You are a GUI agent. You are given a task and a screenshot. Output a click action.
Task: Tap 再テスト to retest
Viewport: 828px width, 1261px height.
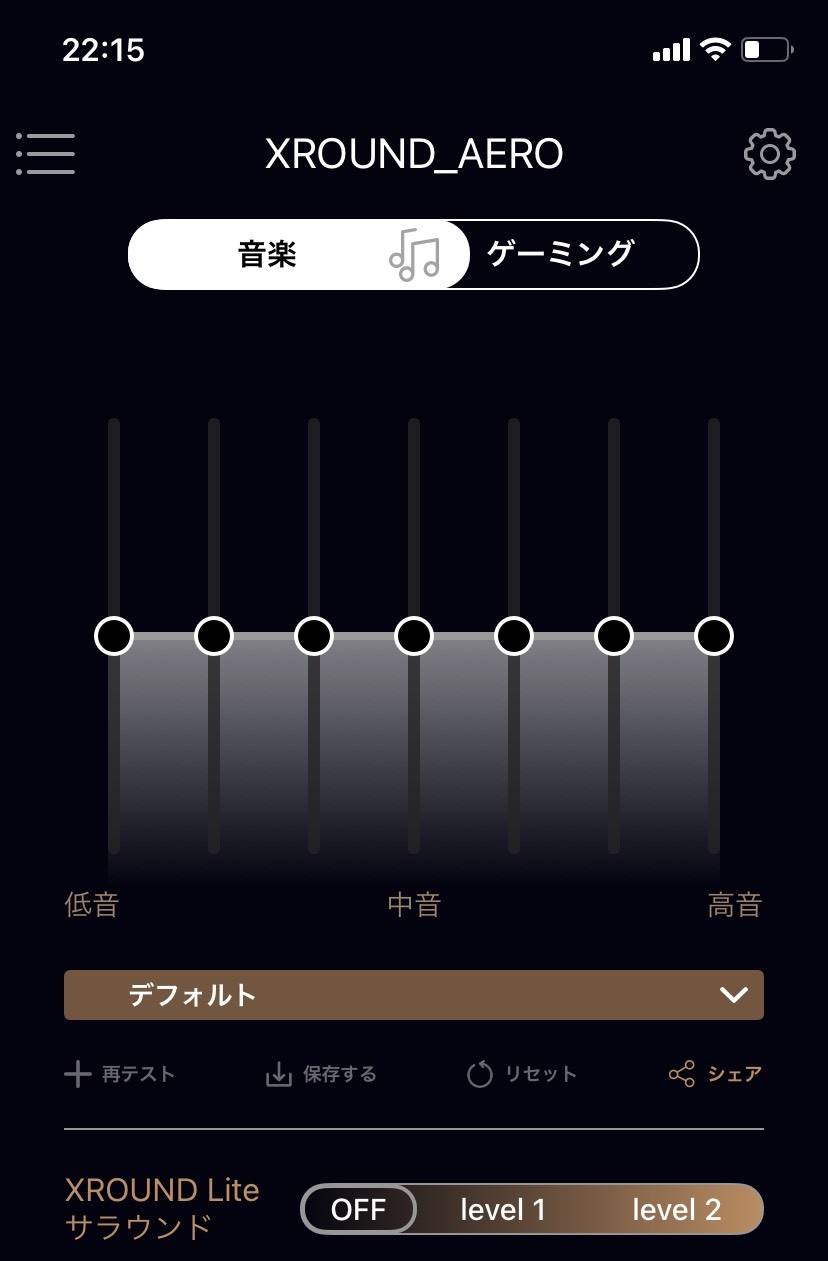coord(120,1075)
